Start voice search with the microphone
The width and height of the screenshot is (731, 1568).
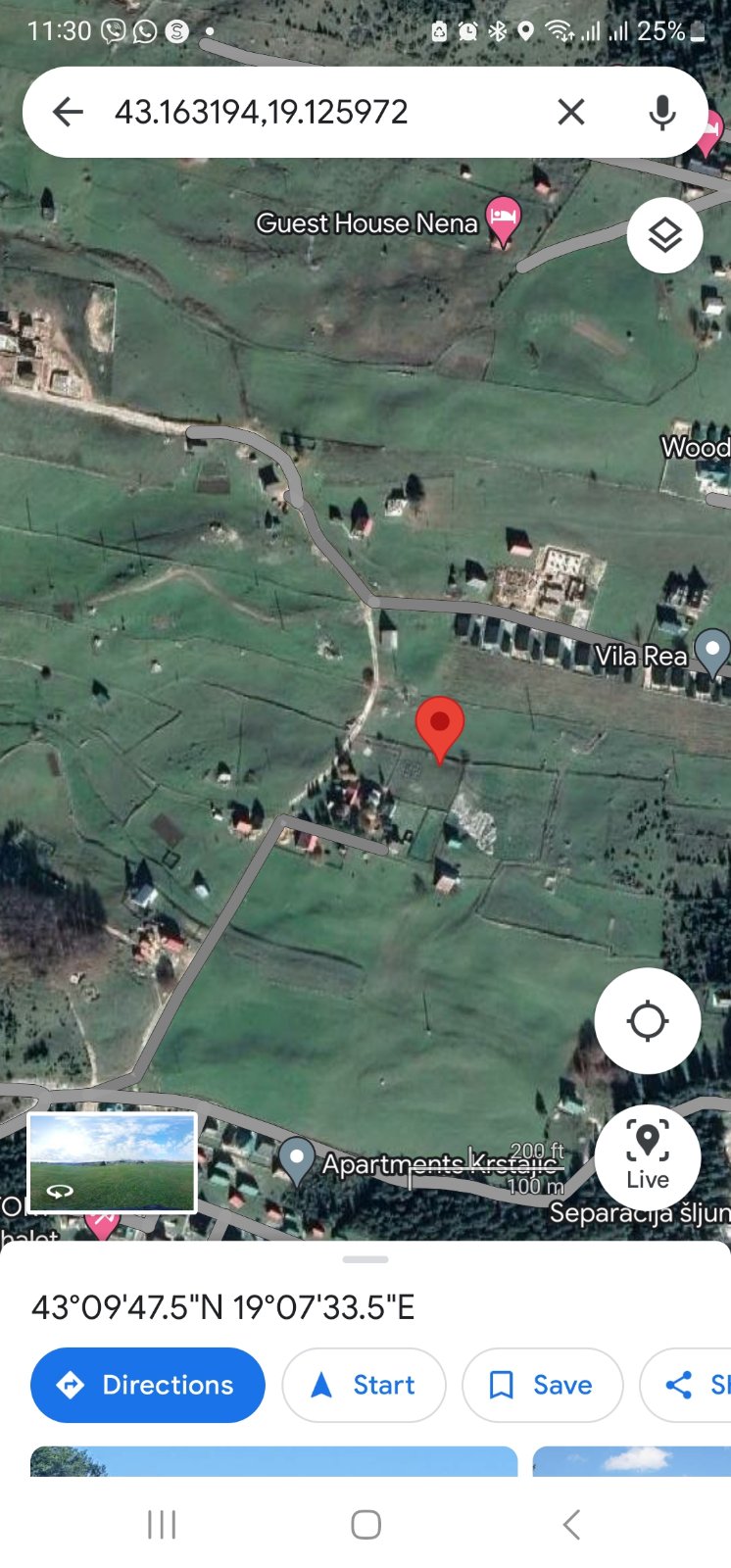pyautogui.click(x=662, y=112)
